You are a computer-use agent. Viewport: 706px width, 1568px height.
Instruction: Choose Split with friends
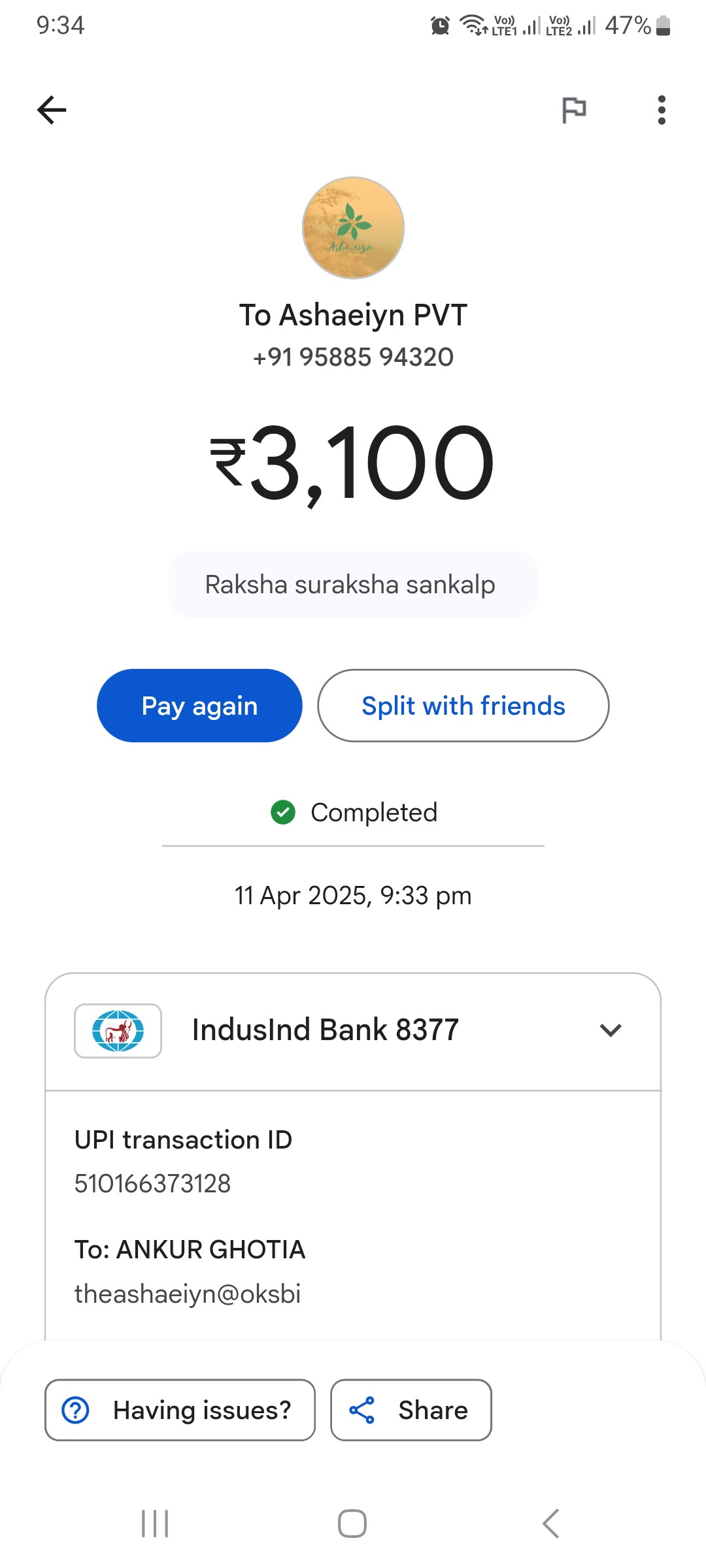point(463,706)
